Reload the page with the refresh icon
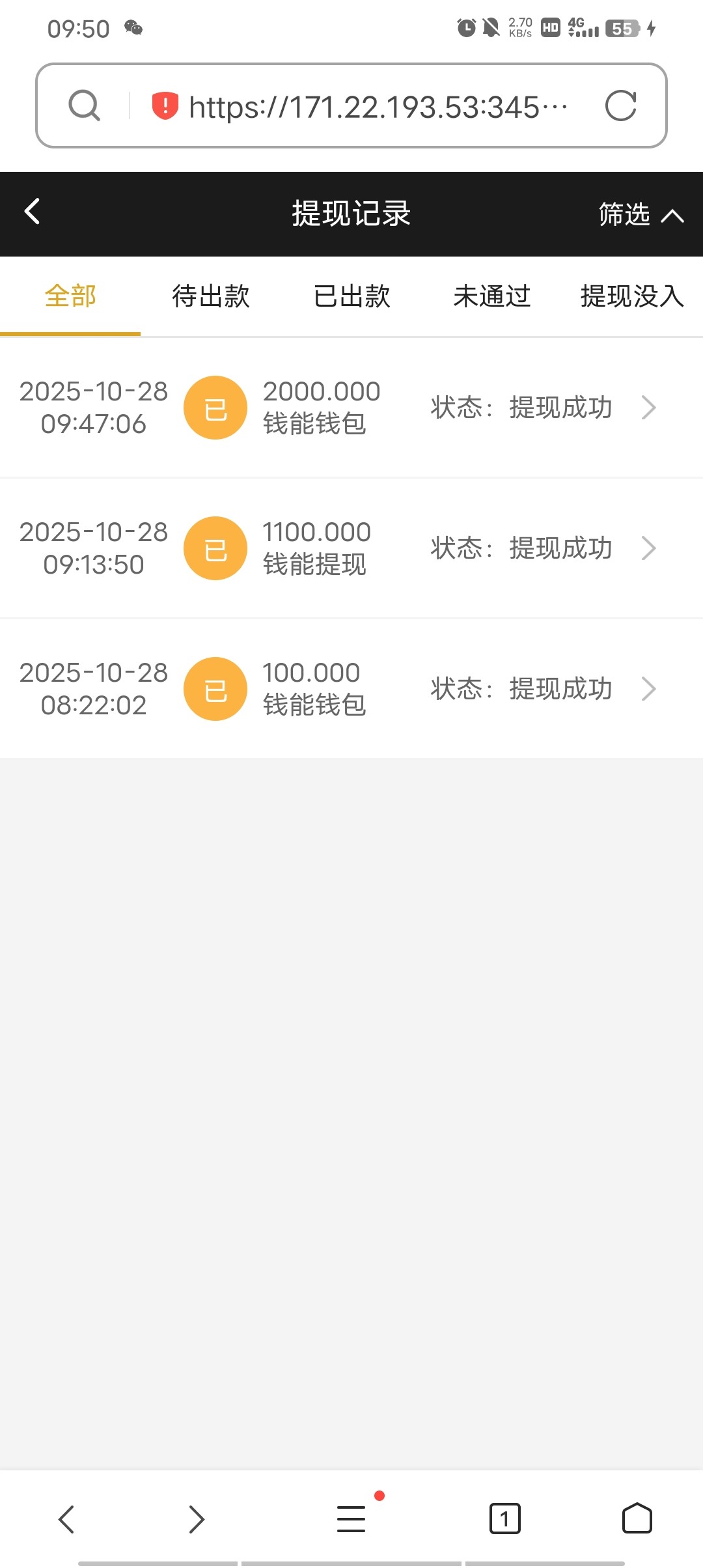The image size is (703, 1568). (x=620, y=106)
